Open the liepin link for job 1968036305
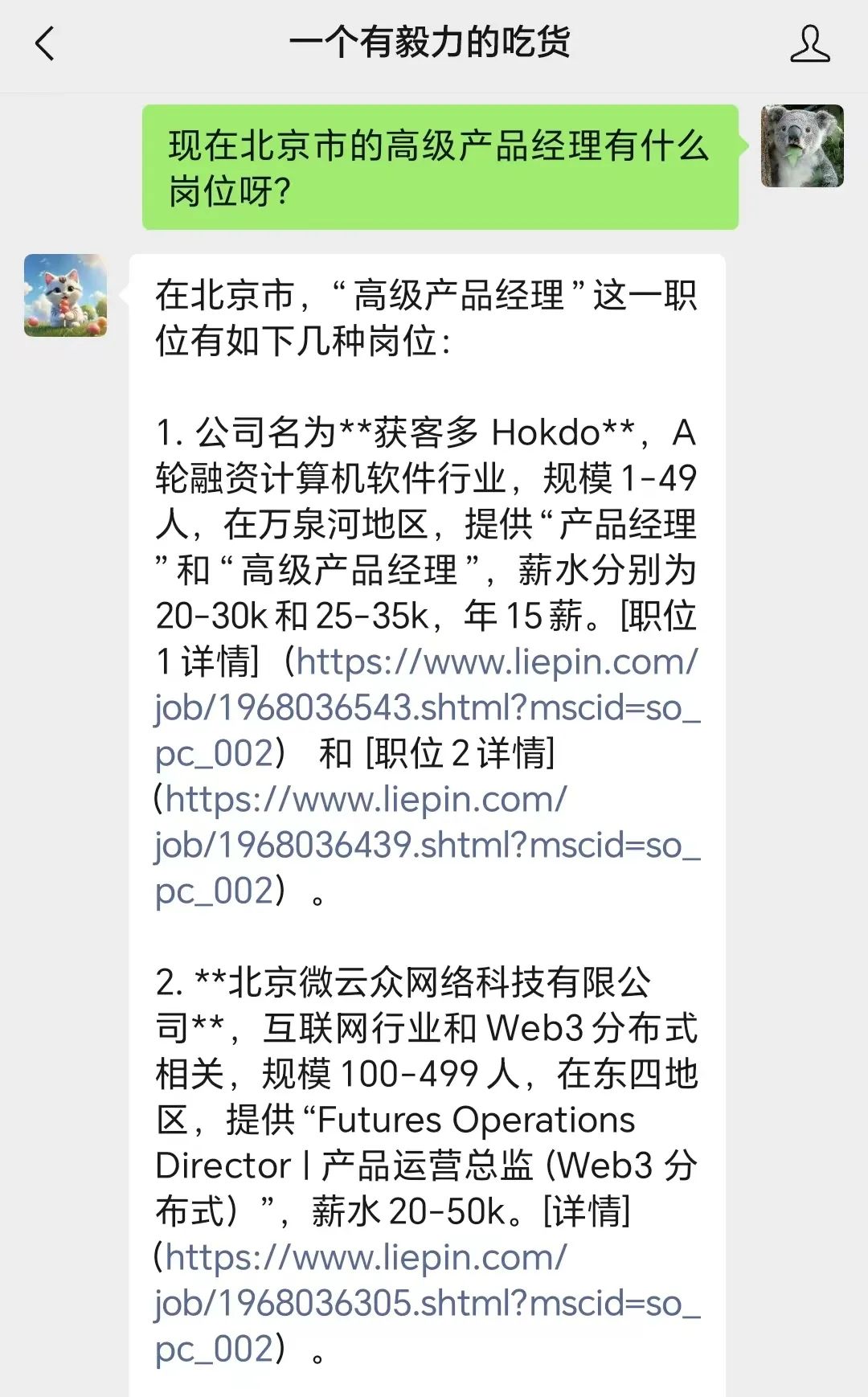Image resolution: width=868 pixels, height=1397 pixels. (x=426, y=1303)
